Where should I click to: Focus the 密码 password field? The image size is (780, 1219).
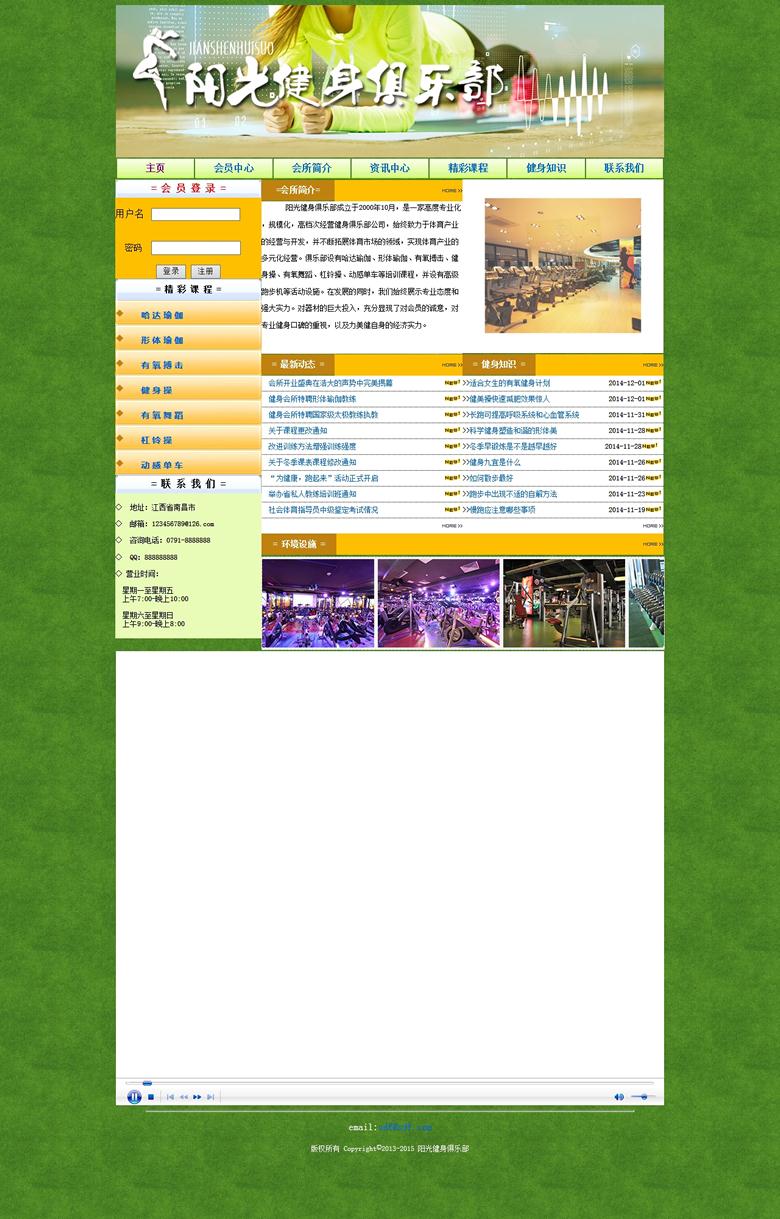click(x=195, y=248)
